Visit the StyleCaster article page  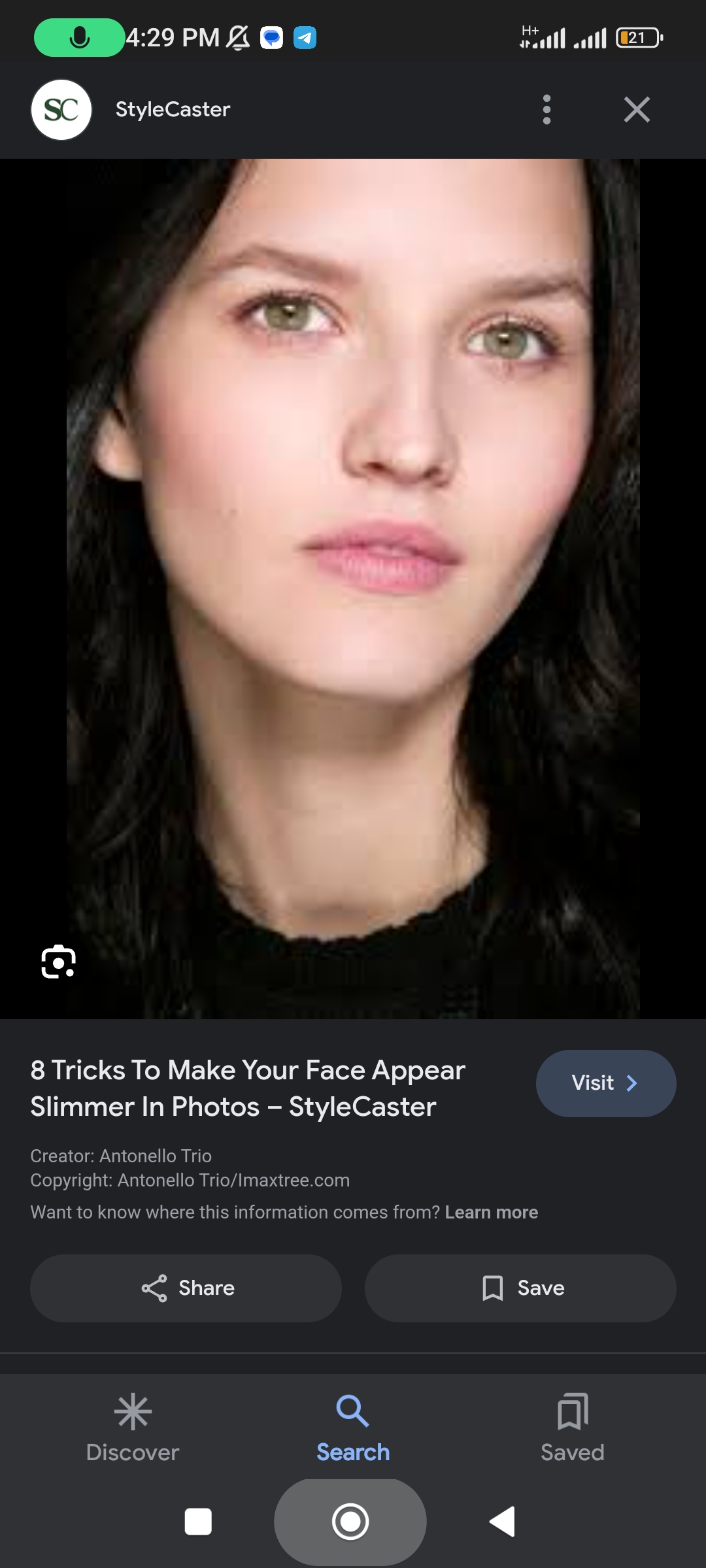tap(605, 1083)
